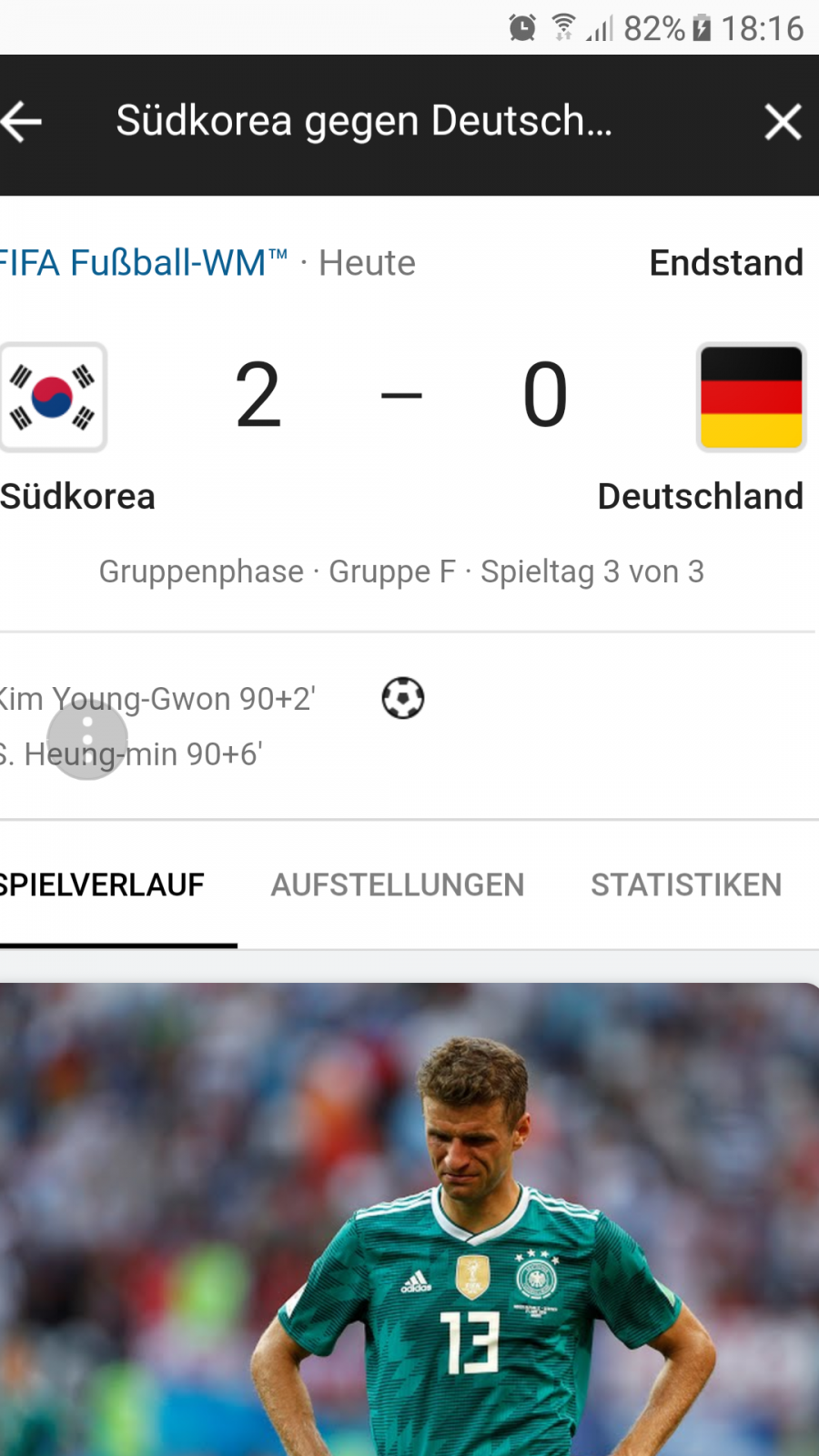Go back using the arrow icon
This screenshot has height=1456, width=819.
pyautogui.click(x=22, y=122)
